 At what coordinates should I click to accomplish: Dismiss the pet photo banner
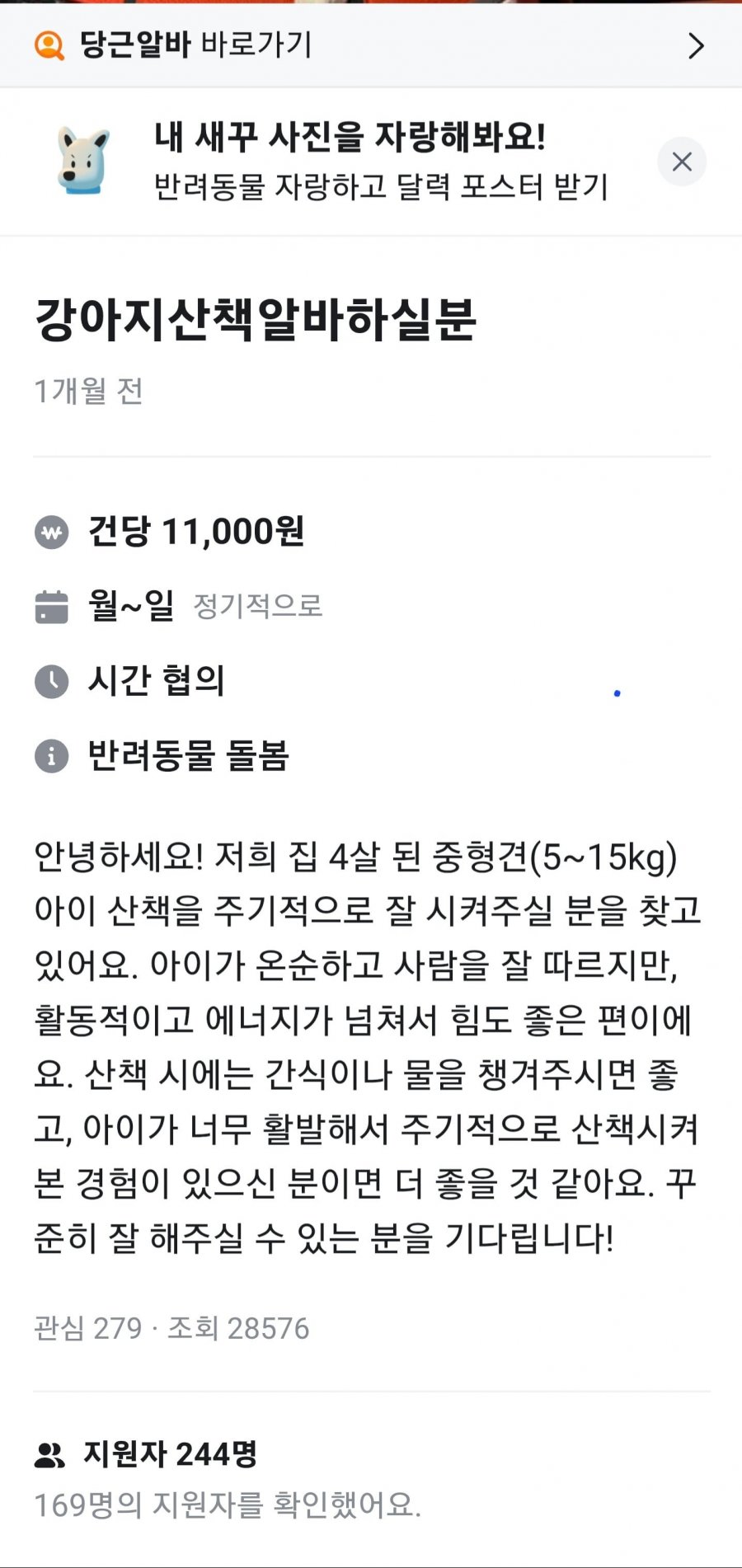point(682,162)
